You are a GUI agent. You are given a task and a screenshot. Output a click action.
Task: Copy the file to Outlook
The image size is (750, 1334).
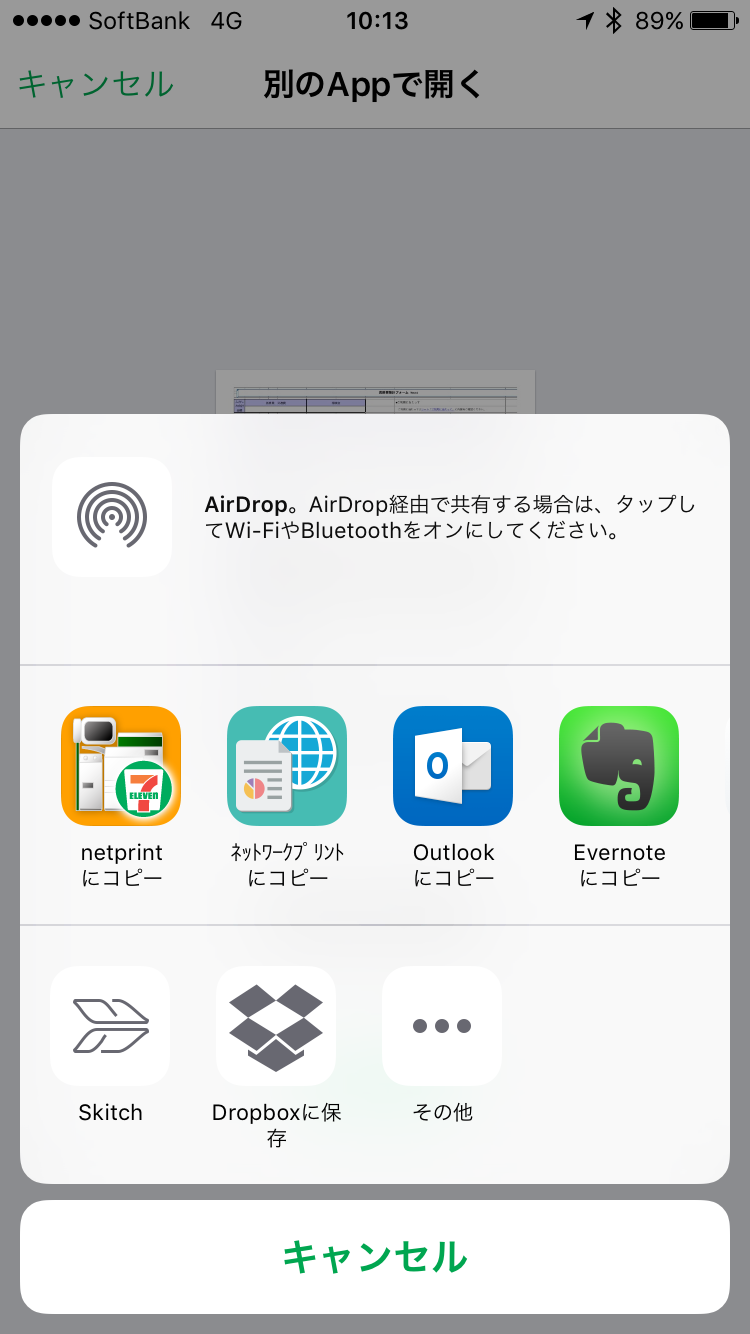[453, 766]
